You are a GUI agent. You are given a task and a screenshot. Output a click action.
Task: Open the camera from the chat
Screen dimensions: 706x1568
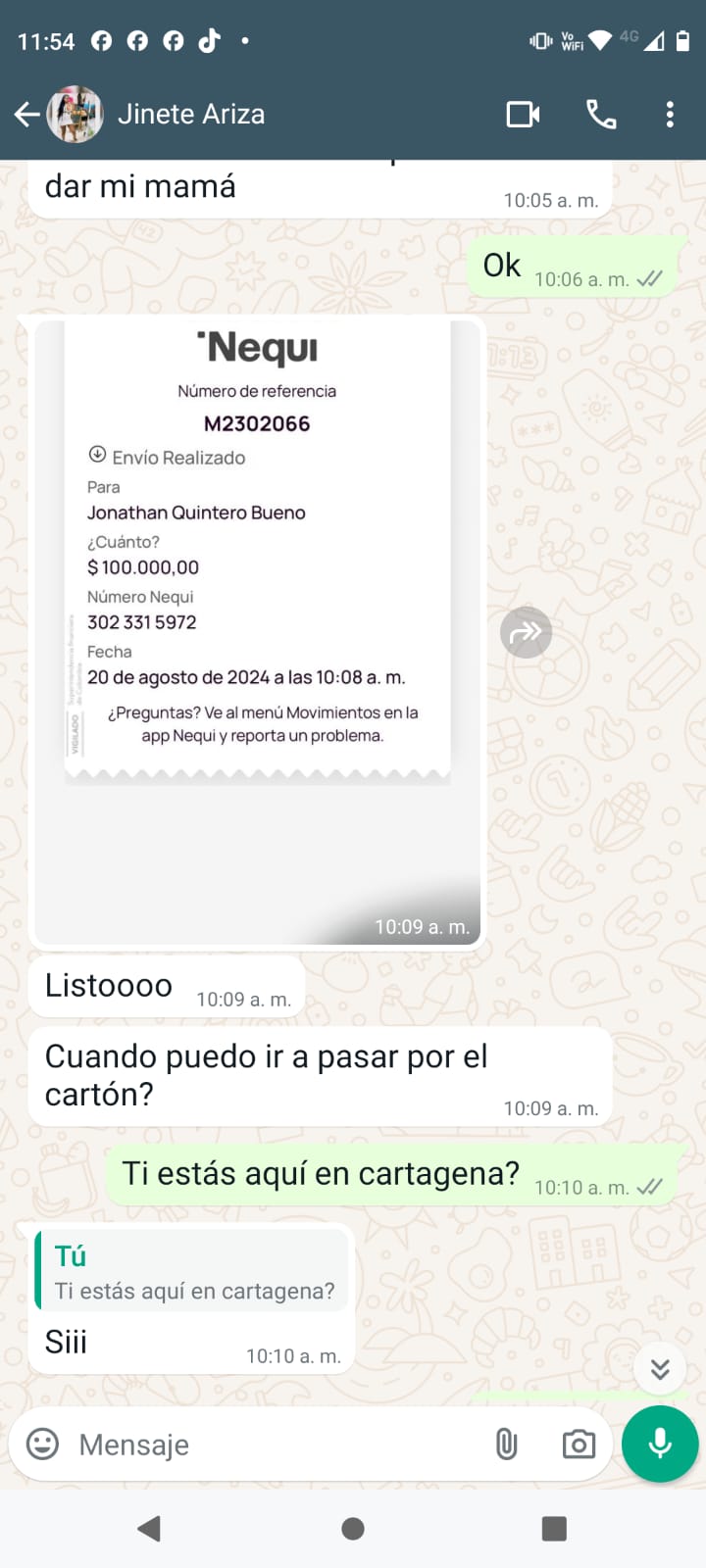(579, 1445)
